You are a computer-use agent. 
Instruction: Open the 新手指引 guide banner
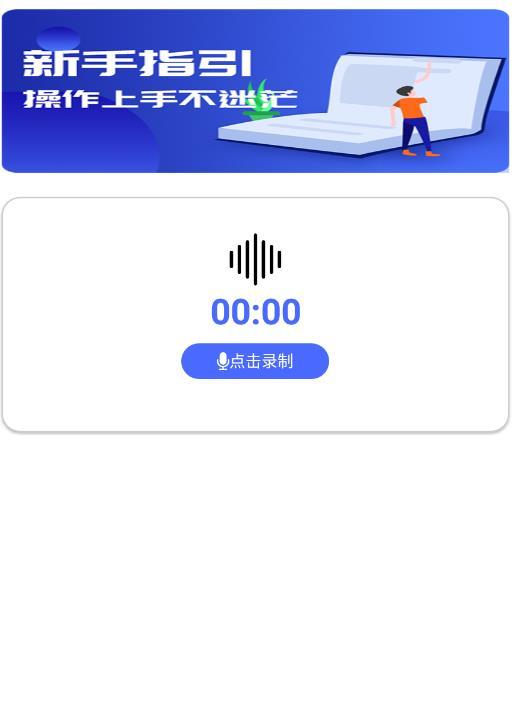point(258,92)
